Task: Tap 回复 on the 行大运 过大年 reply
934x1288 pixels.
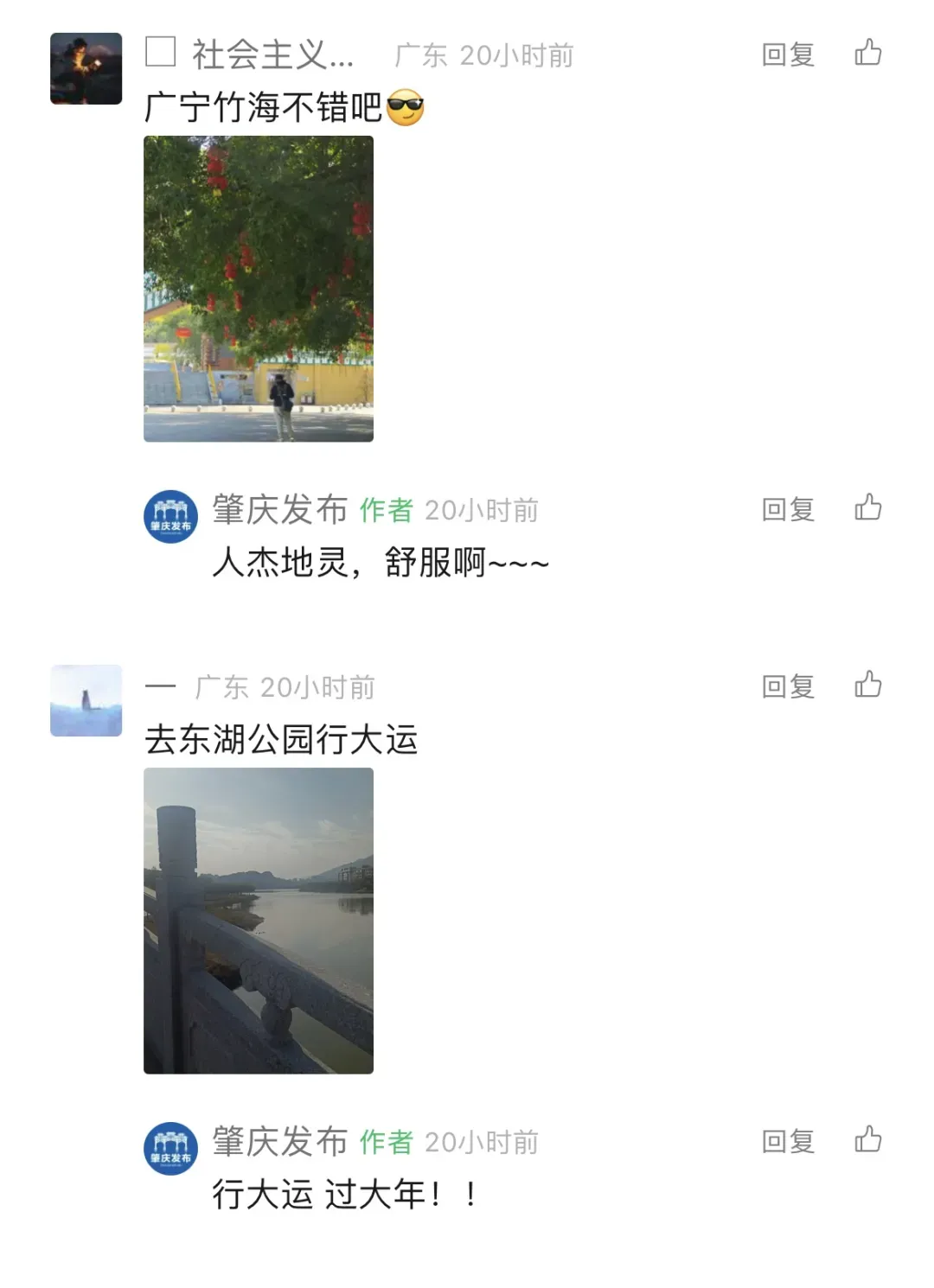Action: (787, 1141)
